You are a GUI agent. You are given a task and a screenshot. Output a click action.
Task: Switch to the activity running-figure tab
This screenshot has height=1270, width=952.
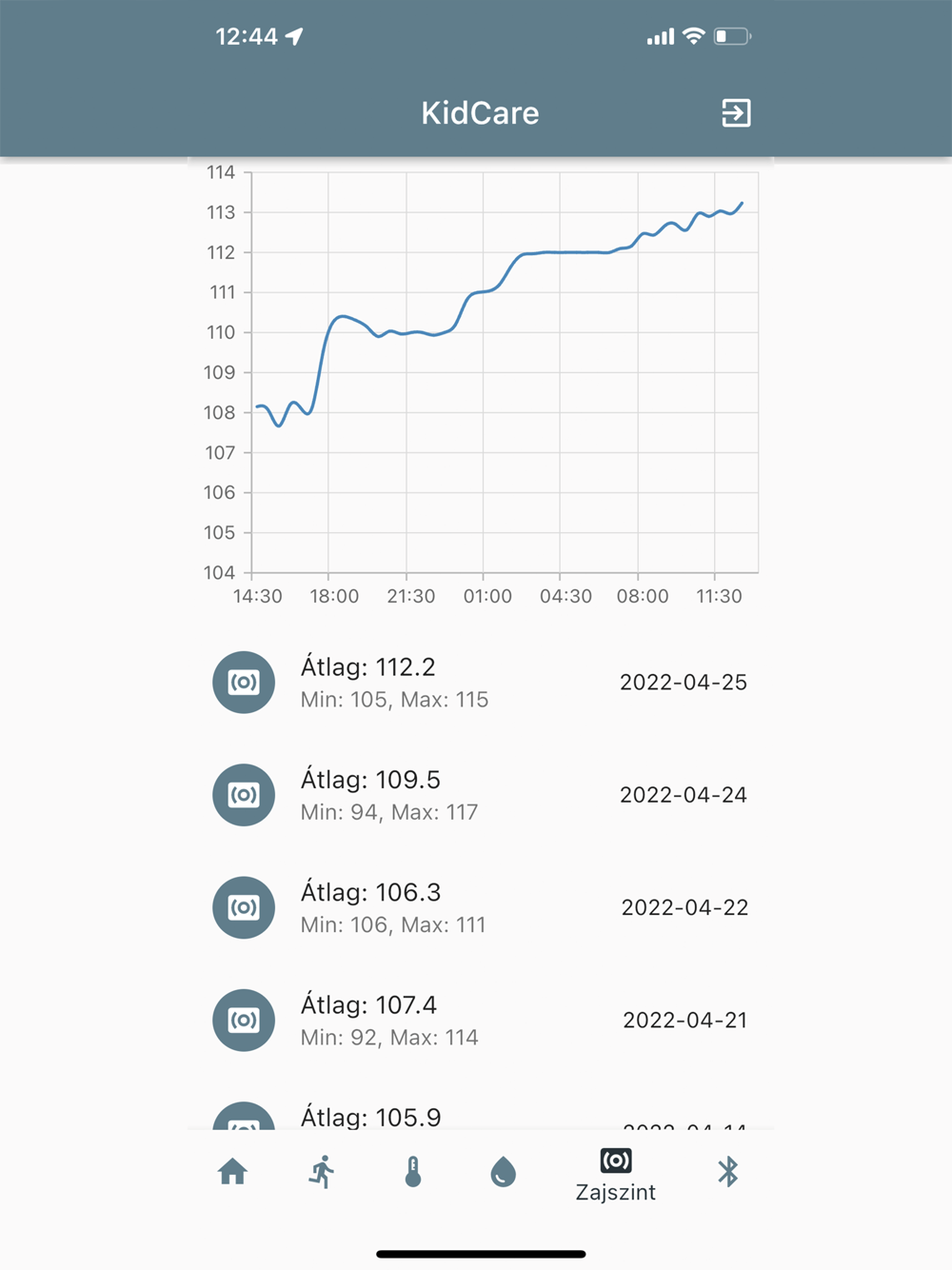tap(323, 1172)
